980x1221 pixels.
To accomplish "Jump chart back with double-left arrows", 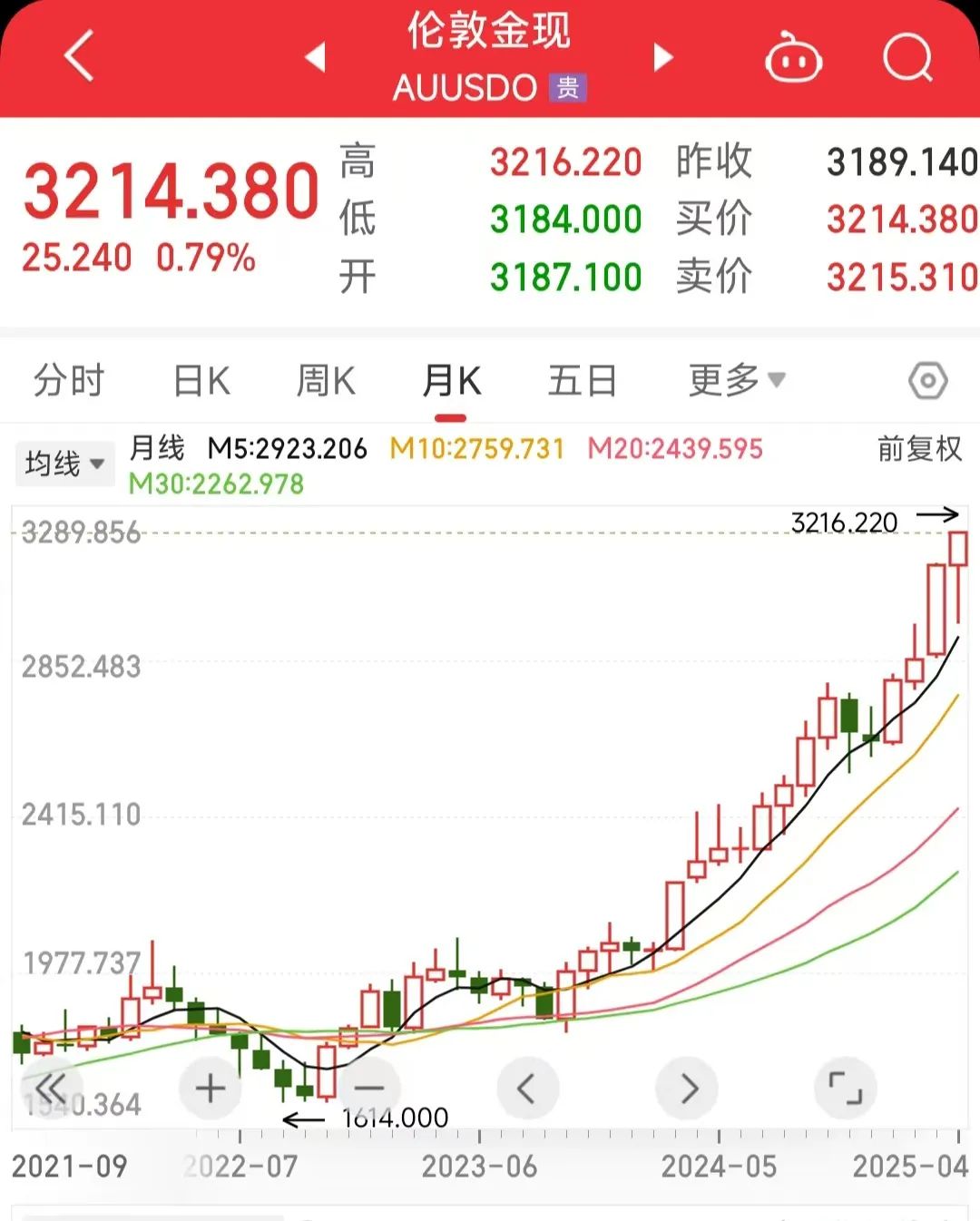I will tap(51, 1088).
